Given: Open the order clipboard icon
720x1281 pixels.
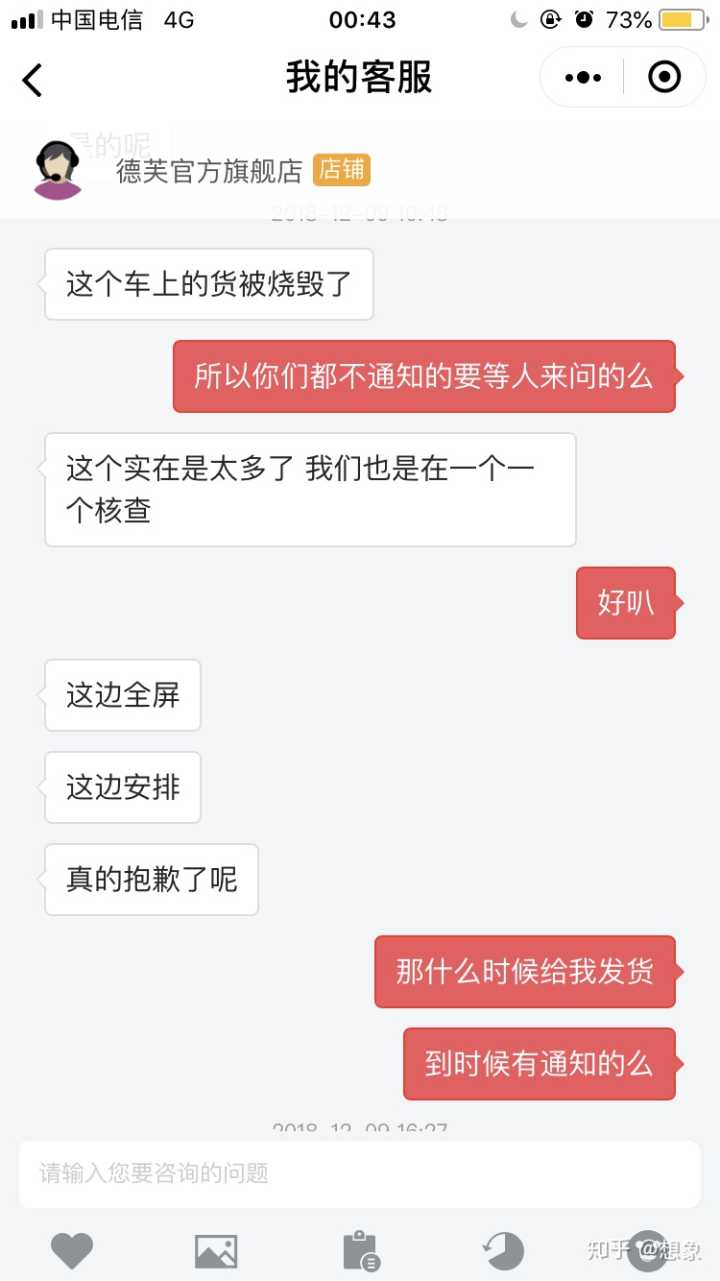Looking at the screenshot, I should point(360,1250).
